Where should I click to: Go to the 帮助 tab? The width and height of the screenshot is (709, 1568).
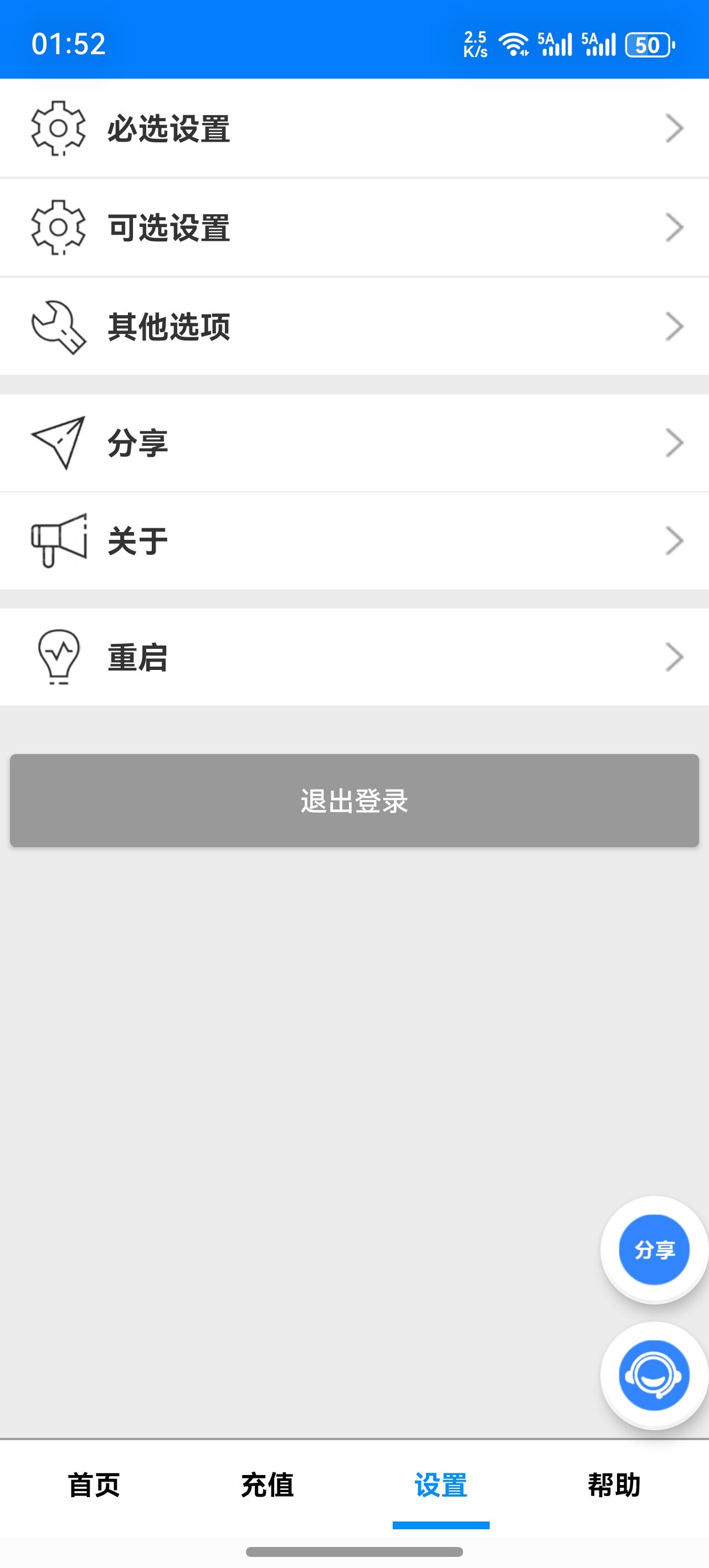tap(614, 1485)
